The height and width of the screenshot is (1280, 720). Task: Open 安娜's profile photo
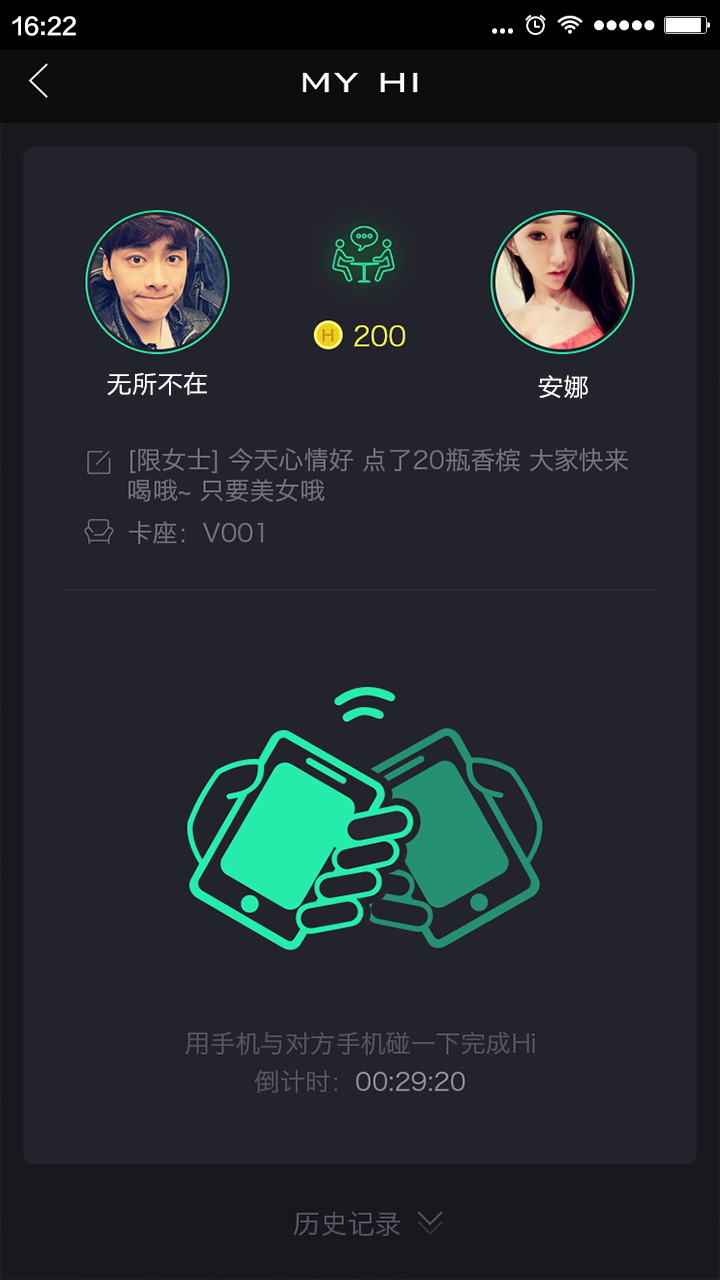pyautogui.click(x=563, y=282)
